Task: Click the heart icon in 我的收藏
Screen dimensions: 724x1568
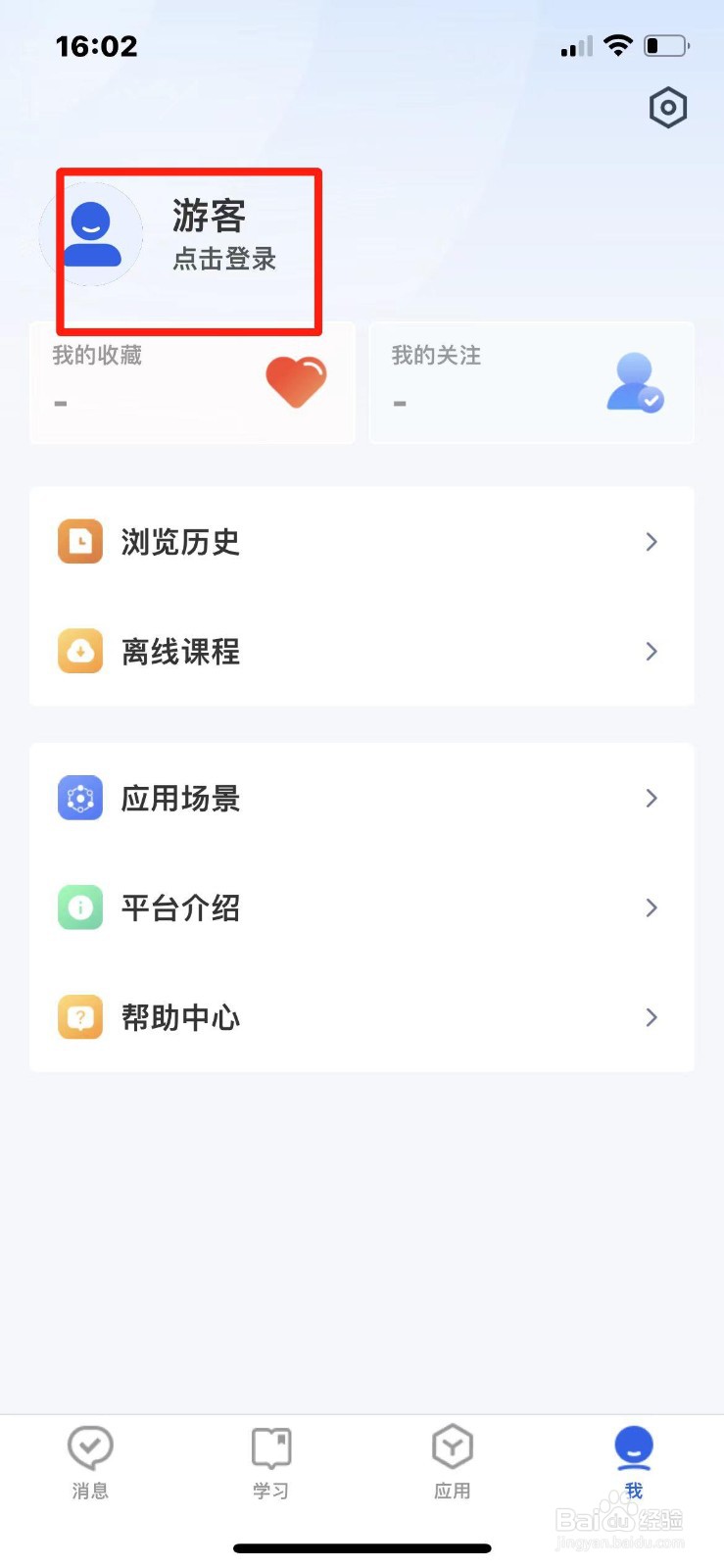Action: [x=295, y=382]
